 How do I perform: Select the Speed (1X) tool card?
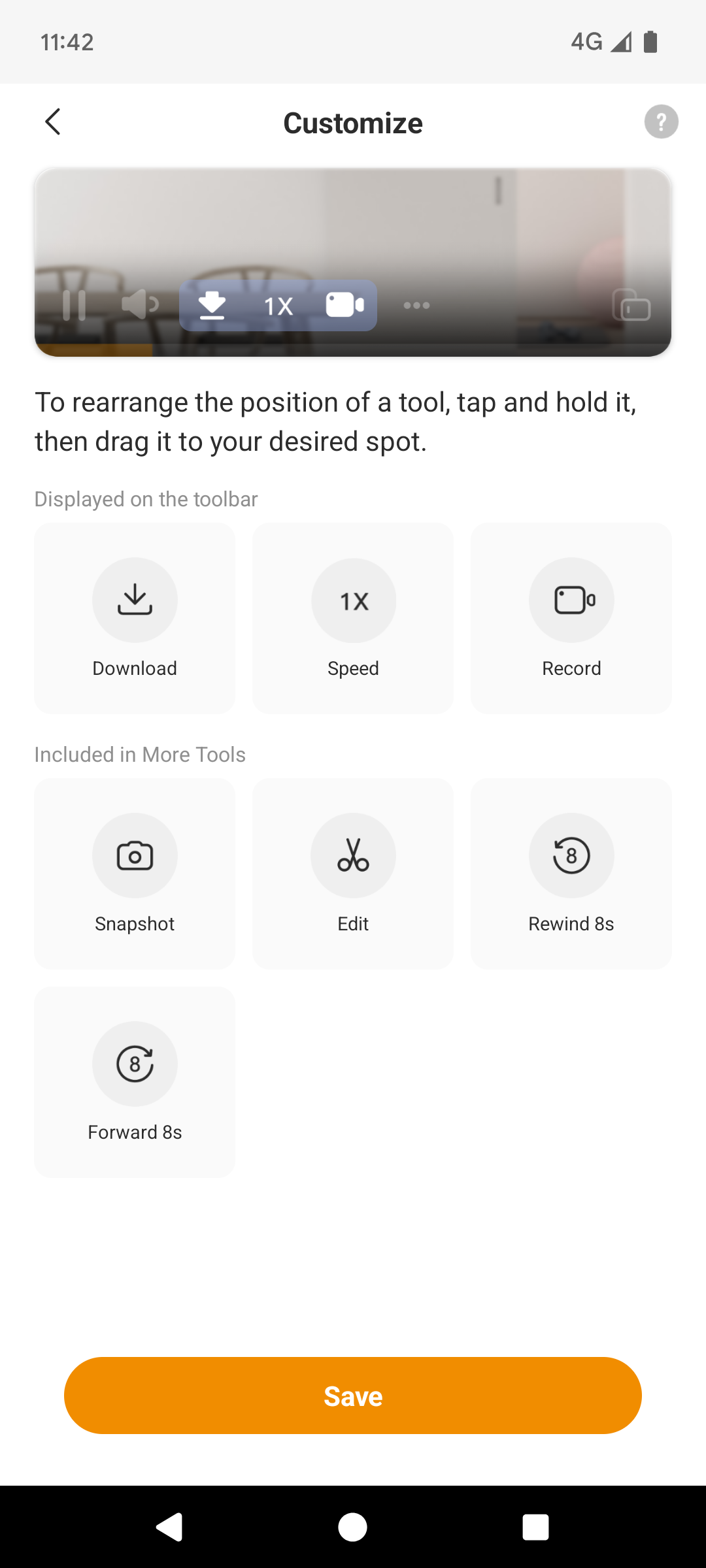click(x=352, y=617)
